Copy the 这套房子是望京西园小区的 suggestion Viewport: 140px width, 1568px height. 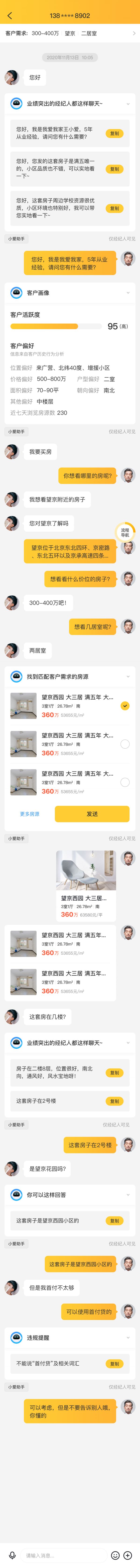[x=114, y=1220]
